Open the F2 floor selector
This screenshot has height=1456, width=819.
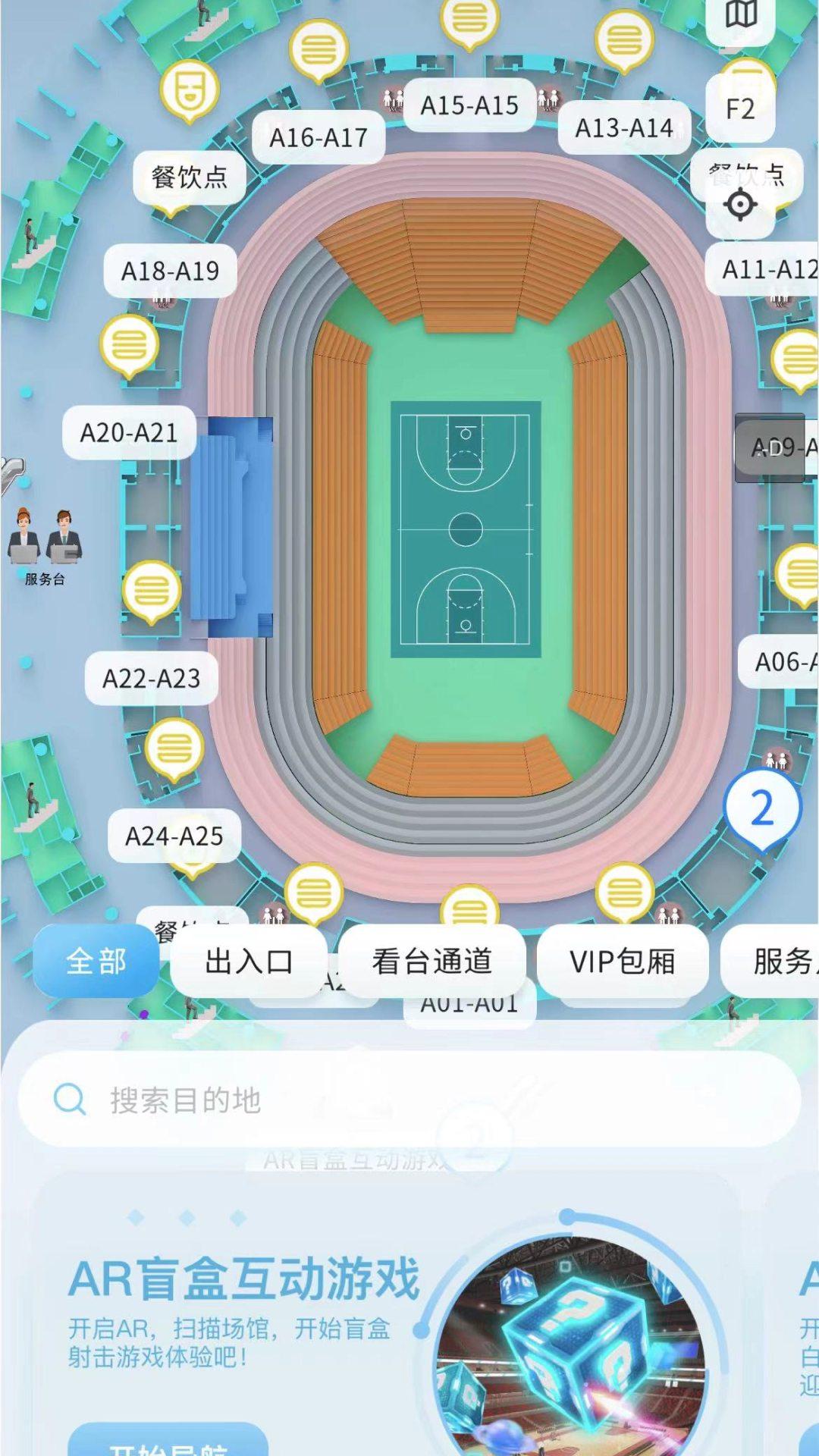739,110
